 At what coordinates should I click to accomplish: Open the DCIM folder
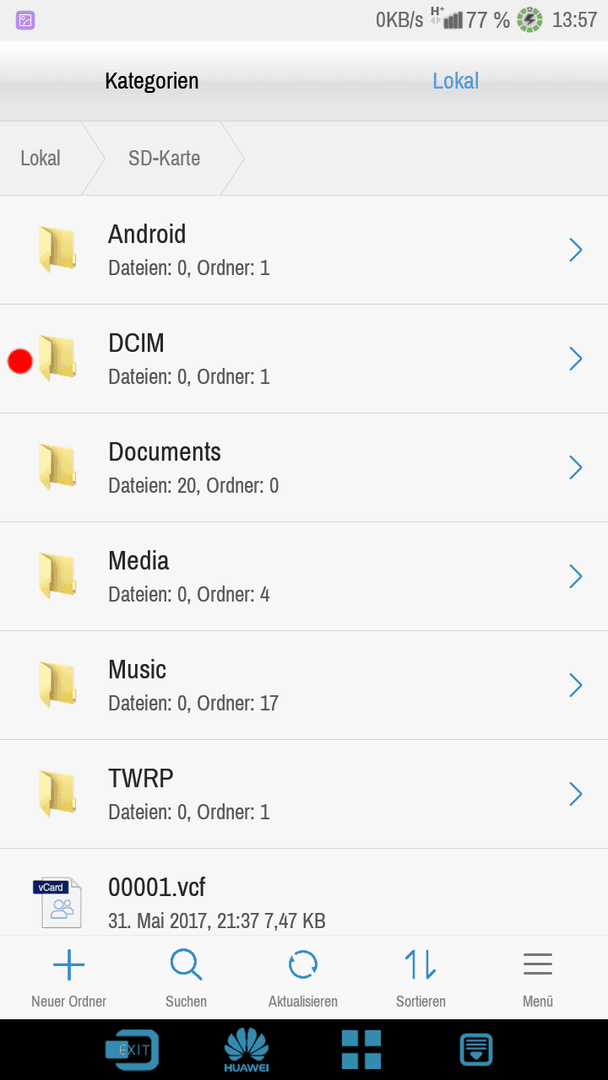pos(304,359)
